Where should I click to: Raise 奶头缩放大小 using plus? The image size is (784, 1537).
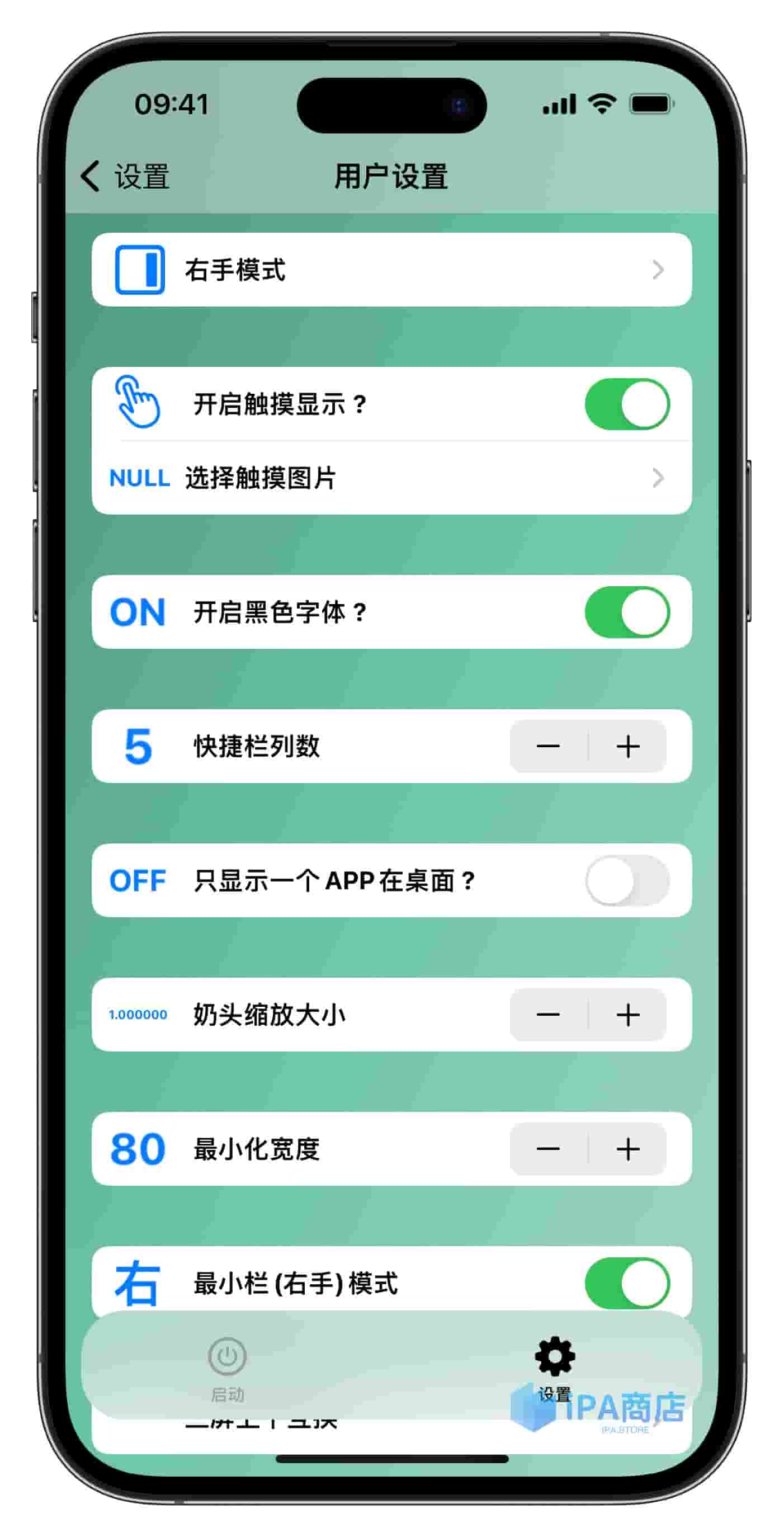[x=627, y=1015]
